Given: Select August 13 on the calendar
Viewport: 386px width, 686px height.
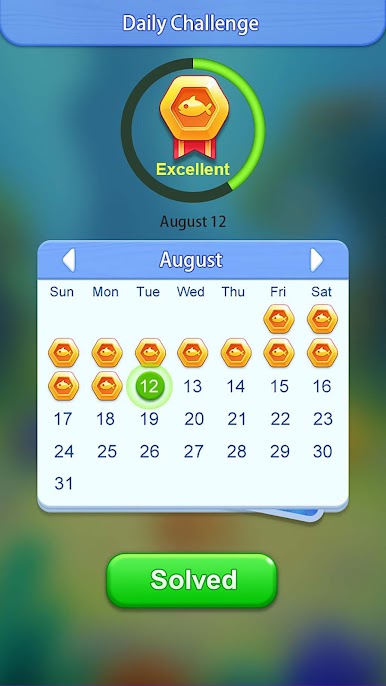Looking at the screenshot, I should point(192,387).
